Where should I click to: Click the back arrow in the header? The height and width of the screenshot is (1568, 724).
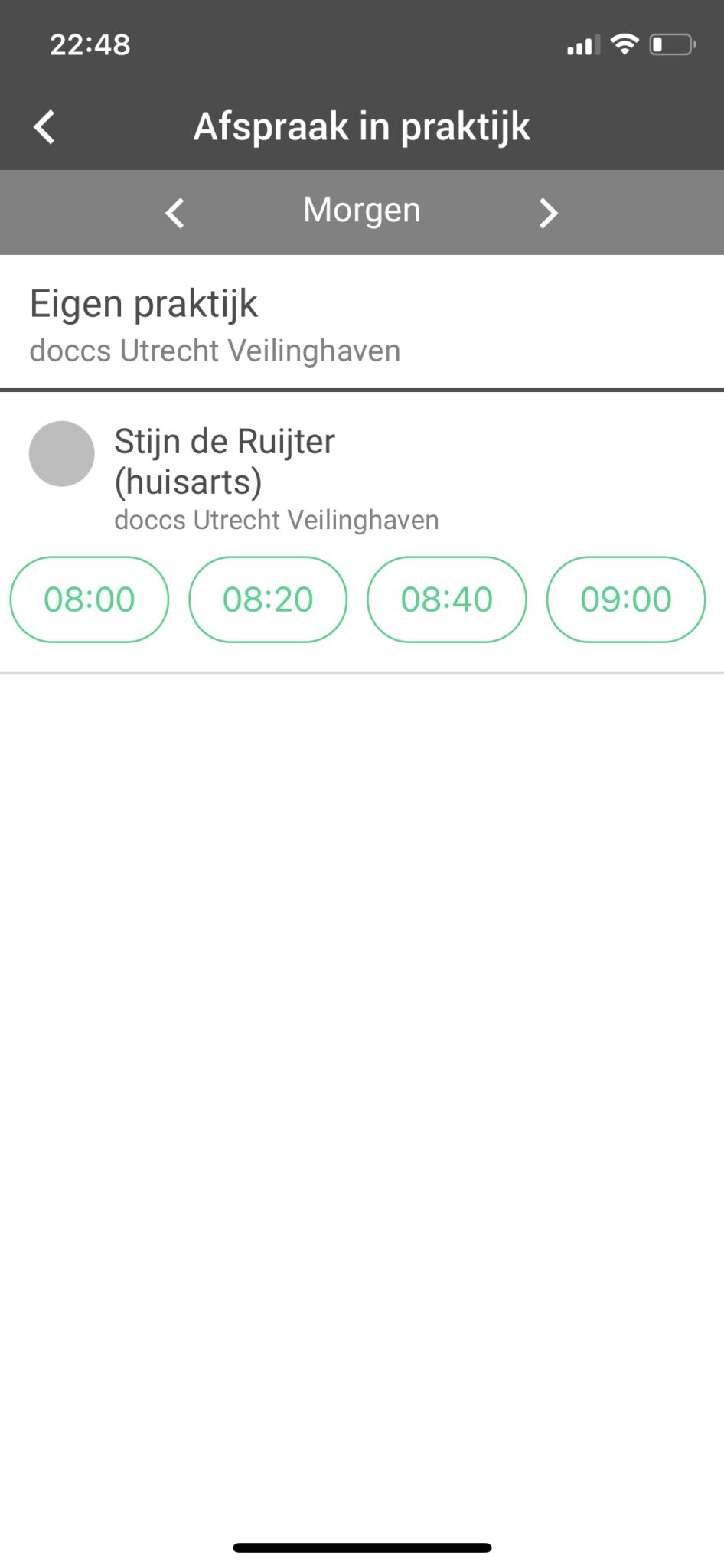click(x=44, y=126)
